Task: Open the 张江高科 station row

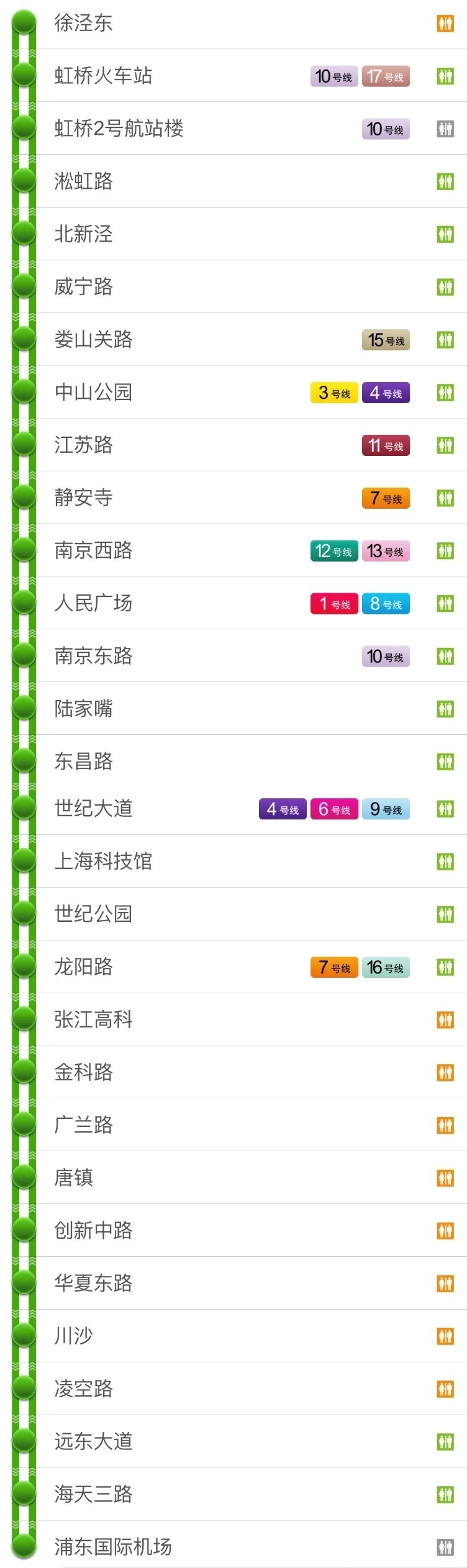Action: tap(93, 1019)
